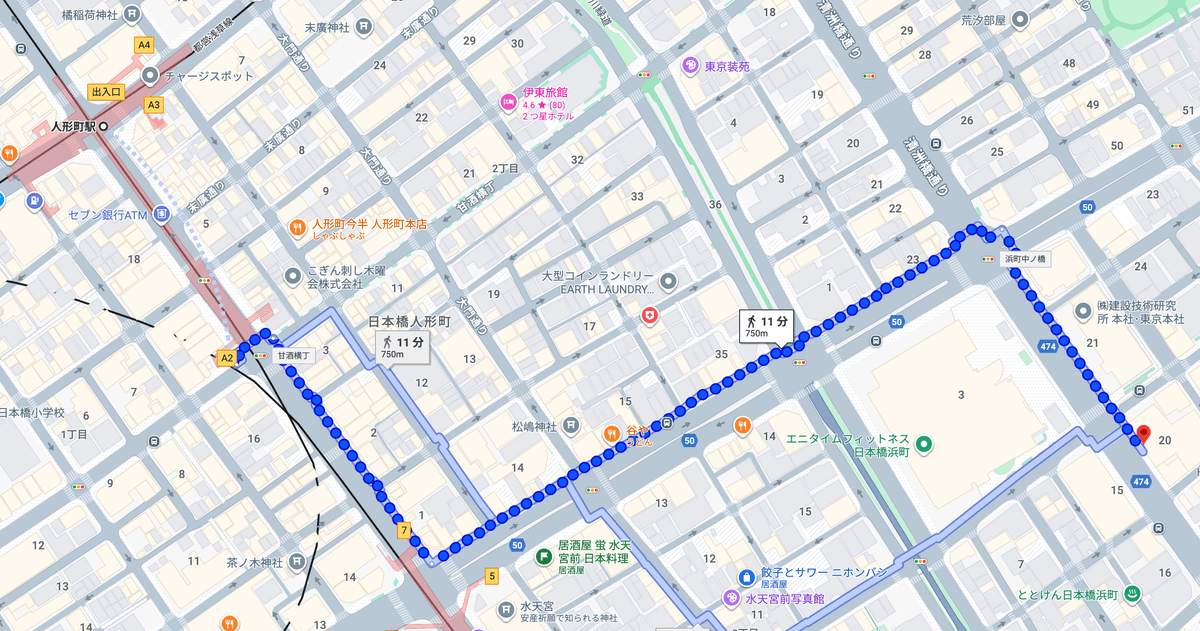
Task: Open the 伊東旅館 hotel marker
Action: tap(508, 101)
